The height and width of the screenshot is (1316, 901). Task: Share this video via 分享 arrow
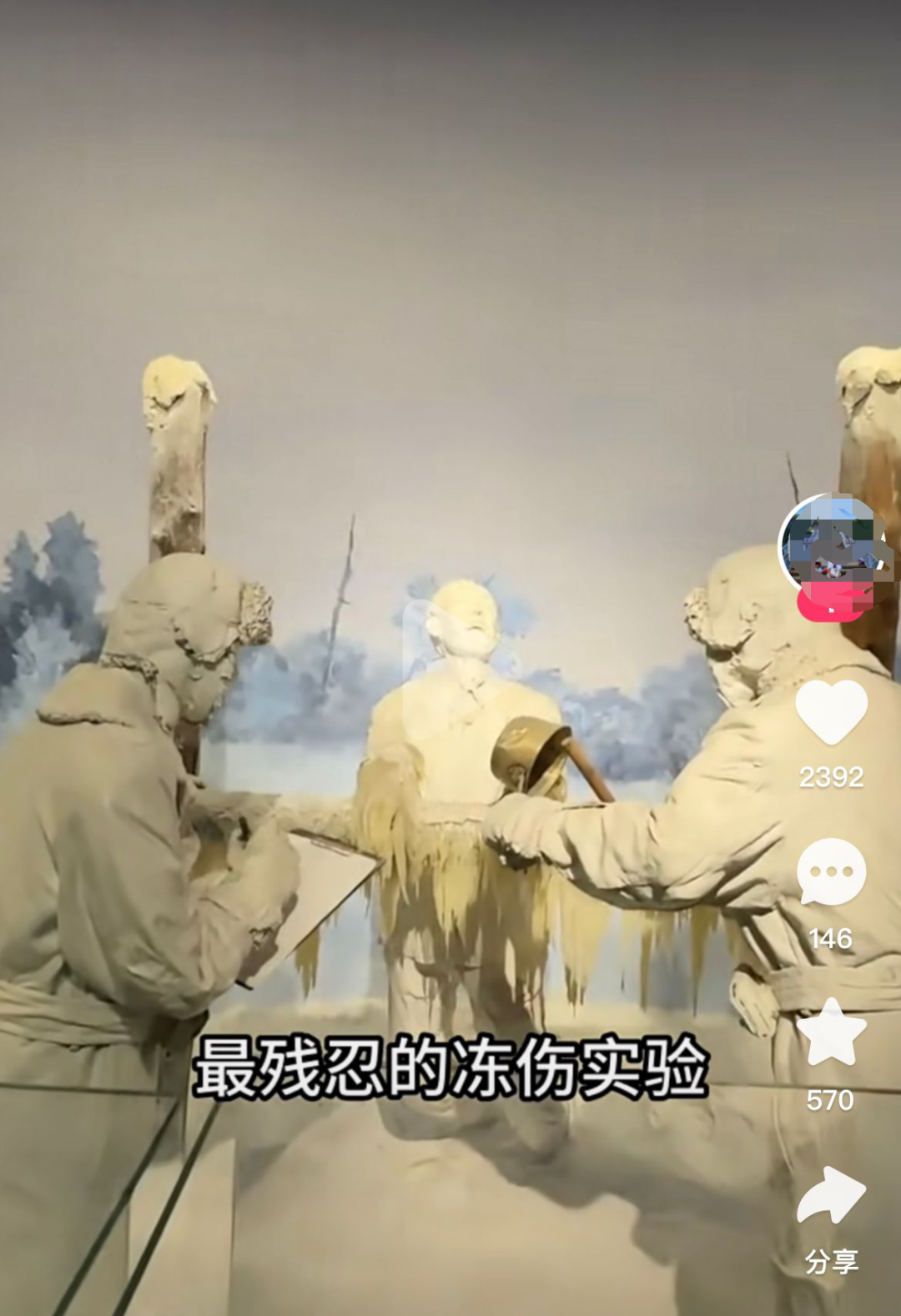[x=831, y=1194]
